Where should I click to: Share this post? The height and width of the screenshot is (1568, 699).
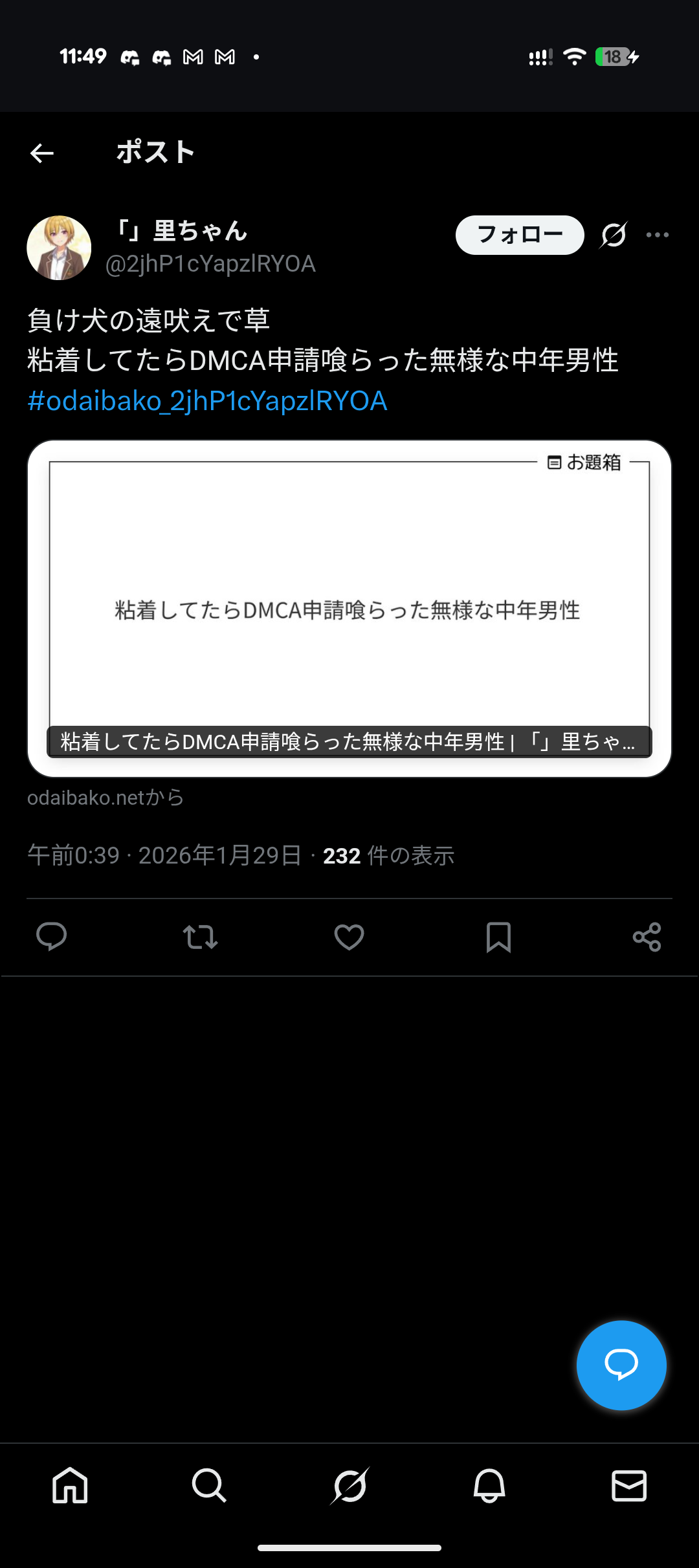click(x=647, y=937)
